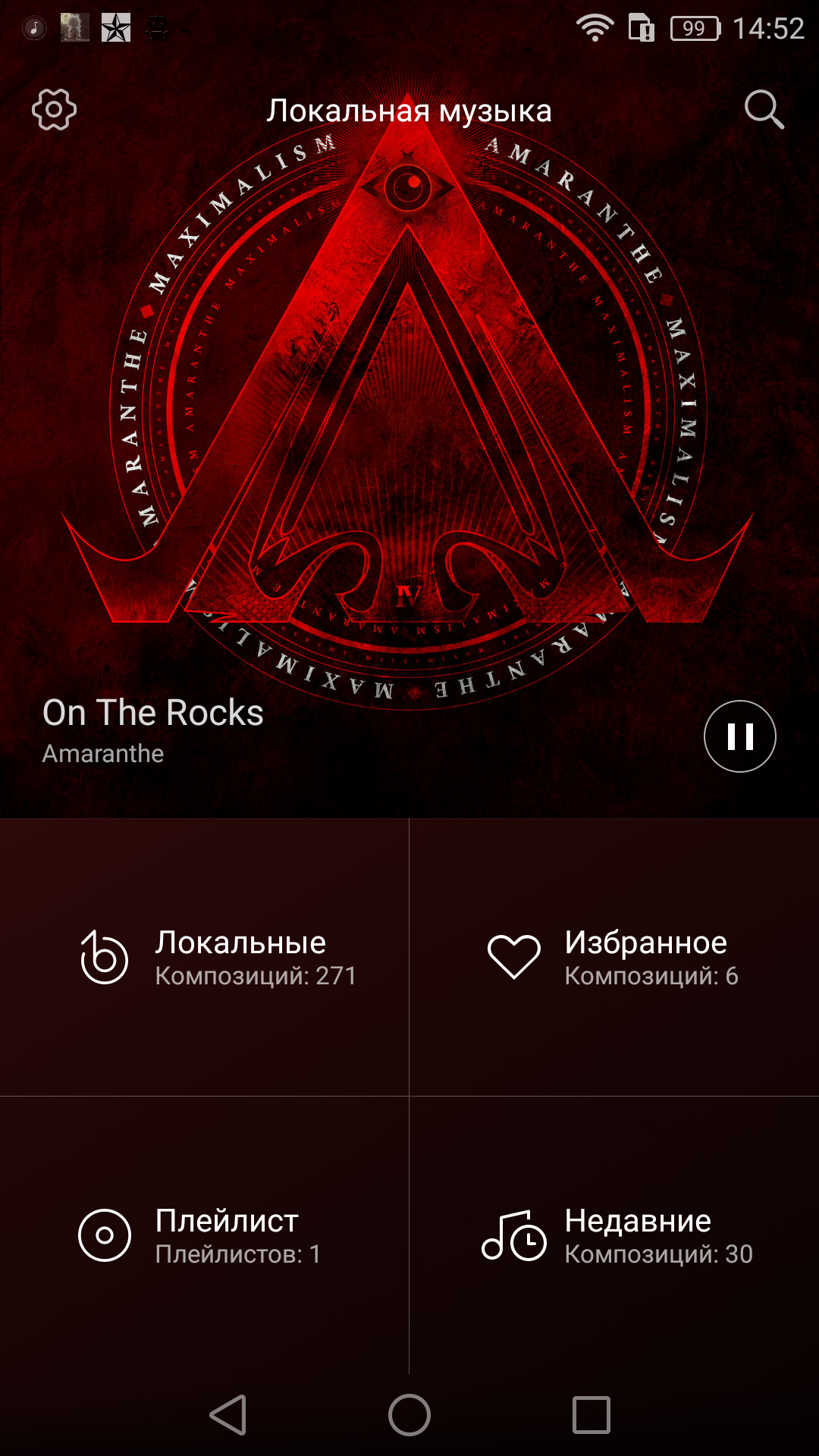This screenshot has width=819, height=1456.
Task: Tap the system home button
Action: point(409,1415)
